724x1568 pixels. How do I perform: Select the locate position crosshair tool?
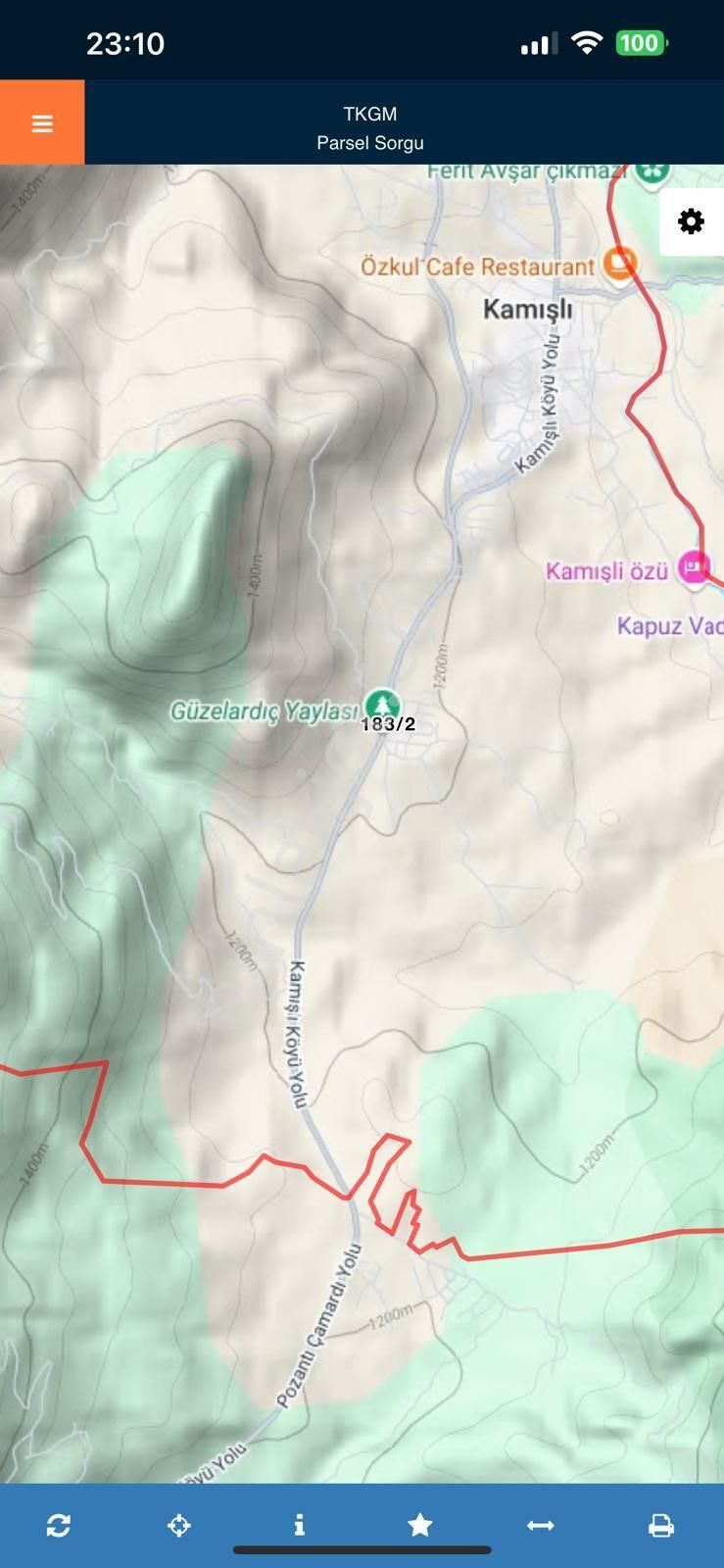180,1525
